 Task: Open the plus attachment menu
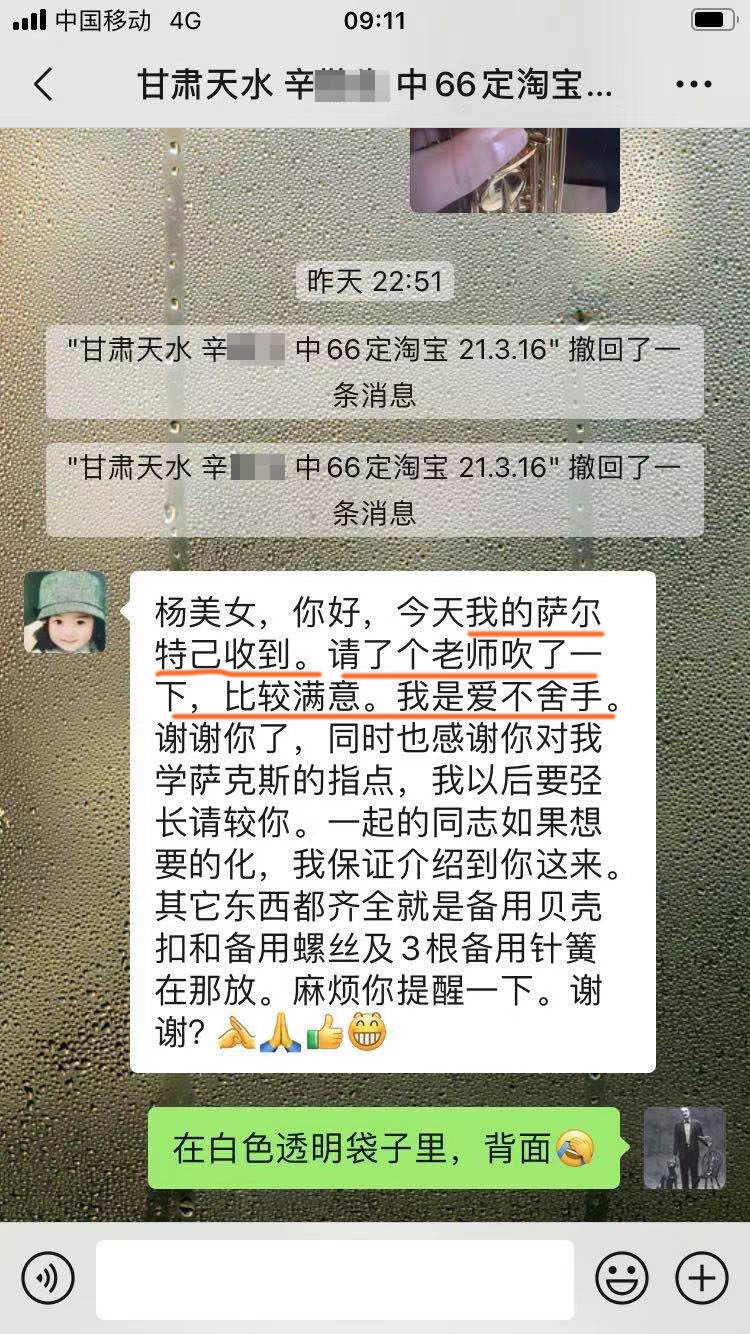702,1278
